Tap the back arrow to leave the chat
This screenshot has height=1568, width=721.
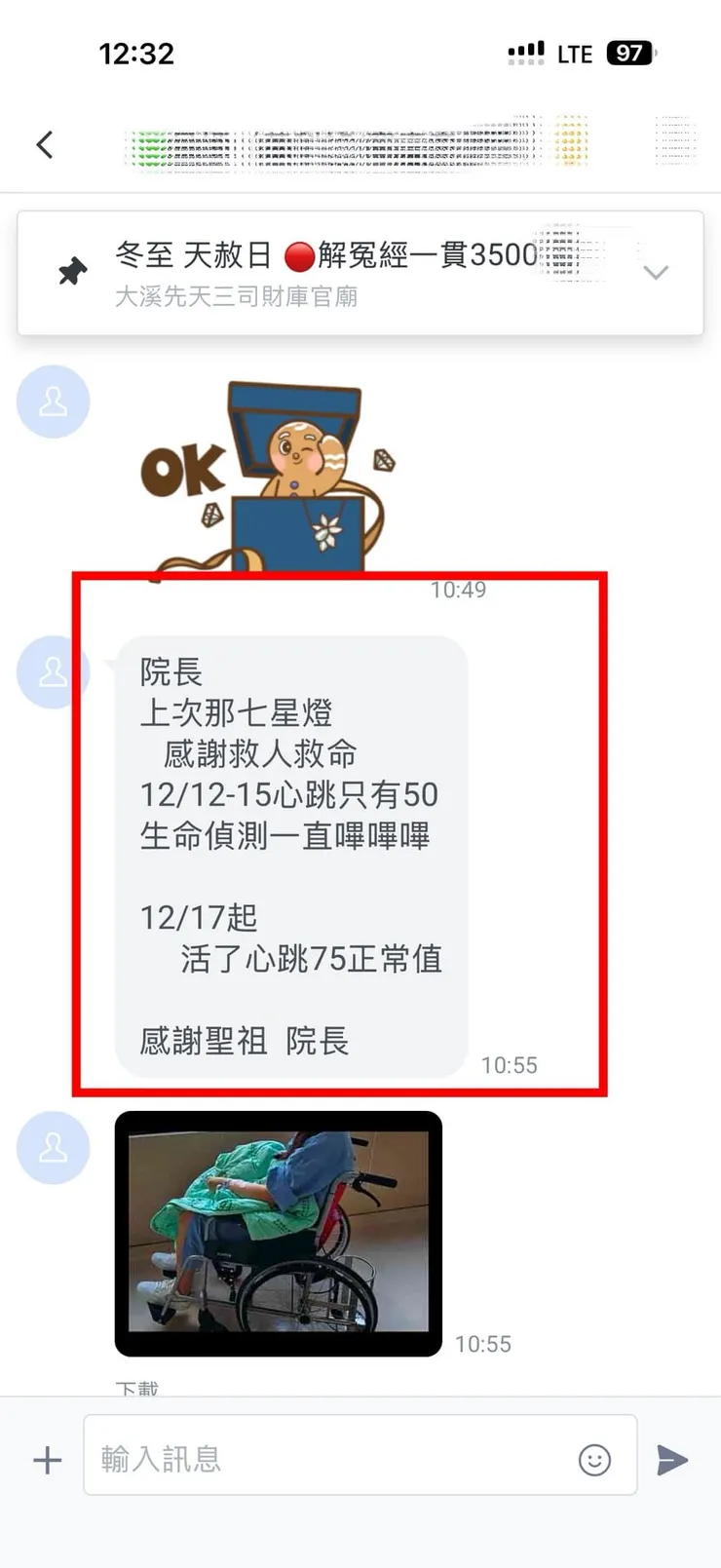point(43,143)
